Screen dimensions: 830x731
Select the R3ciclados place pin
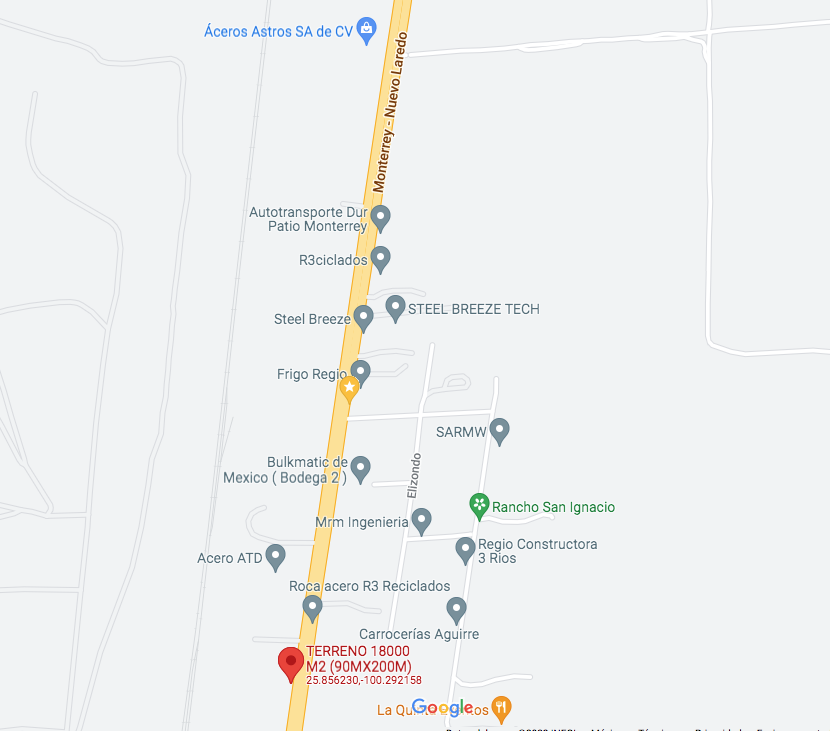point(381,258)
